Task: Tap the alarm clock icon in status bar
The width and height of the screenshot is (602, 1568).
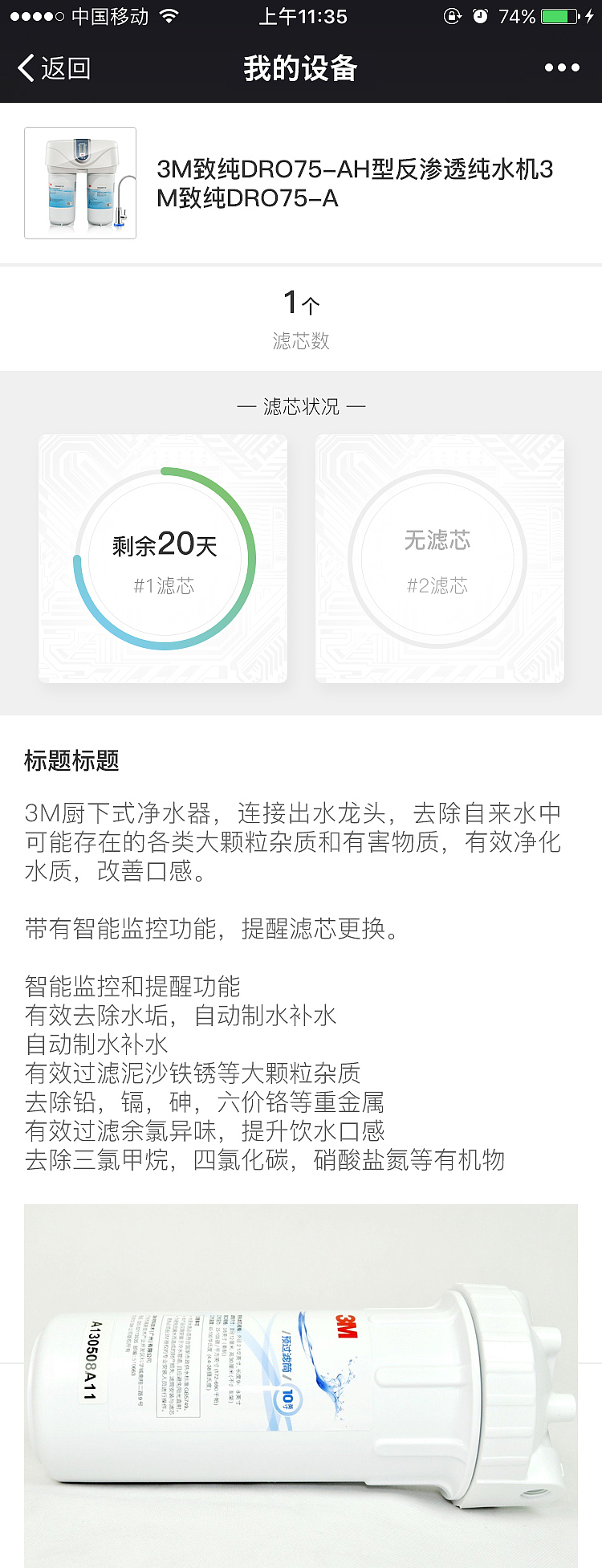Action: pos(482,14)
